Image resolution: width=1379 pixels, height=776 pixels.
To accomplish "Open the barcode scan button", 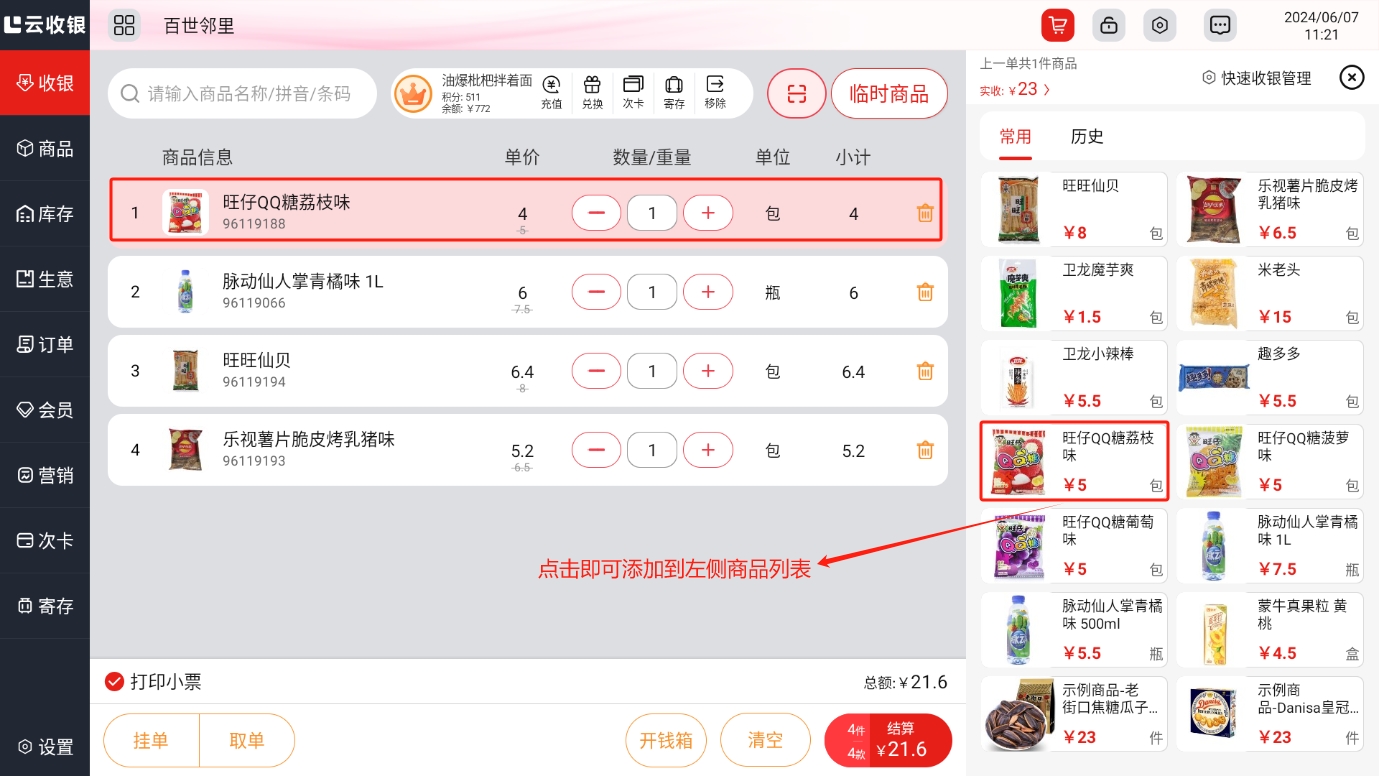I will pos(796,94).
